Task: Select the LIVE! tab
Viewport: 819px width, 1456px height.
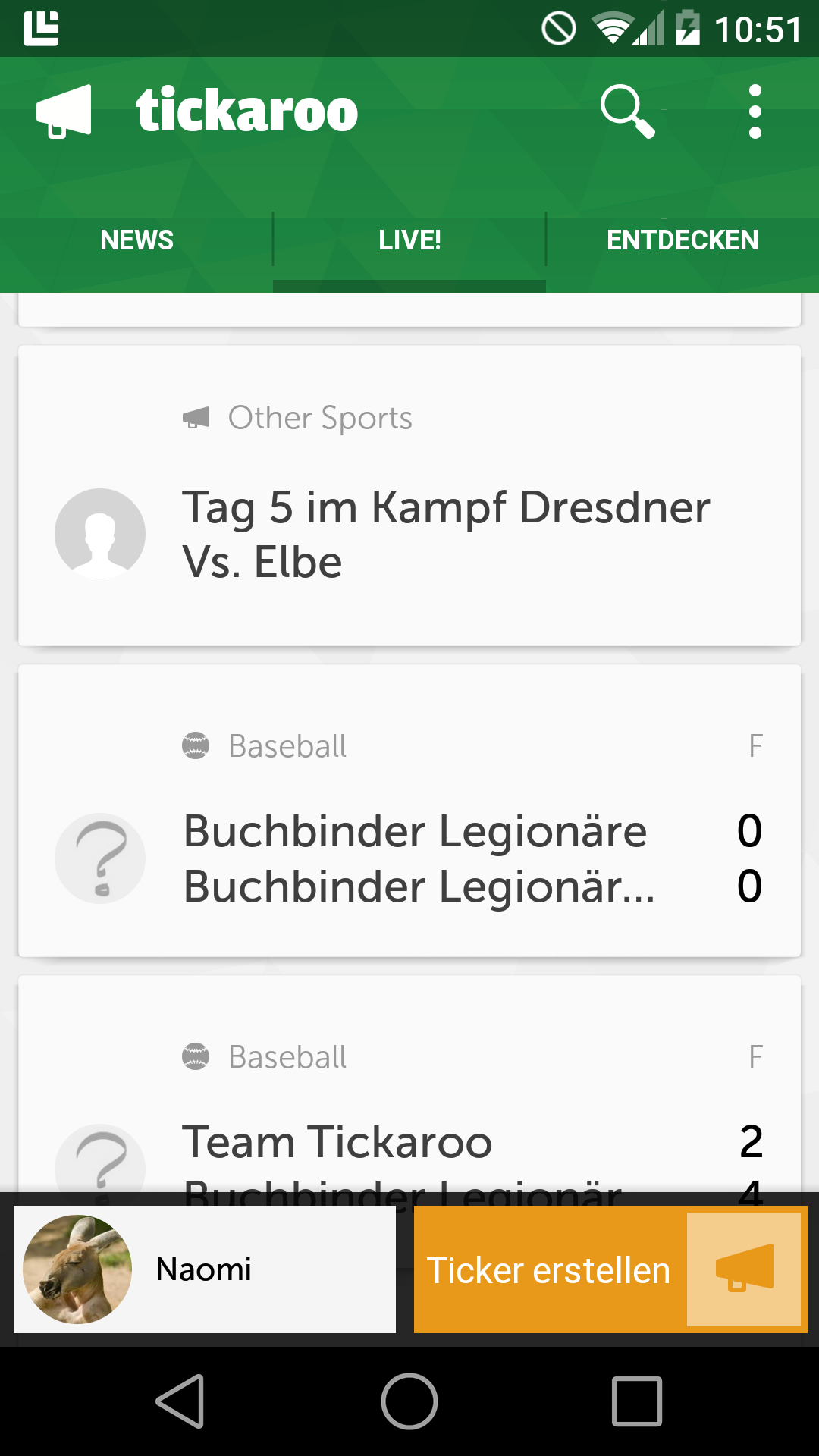Action: tap(409, 240)
